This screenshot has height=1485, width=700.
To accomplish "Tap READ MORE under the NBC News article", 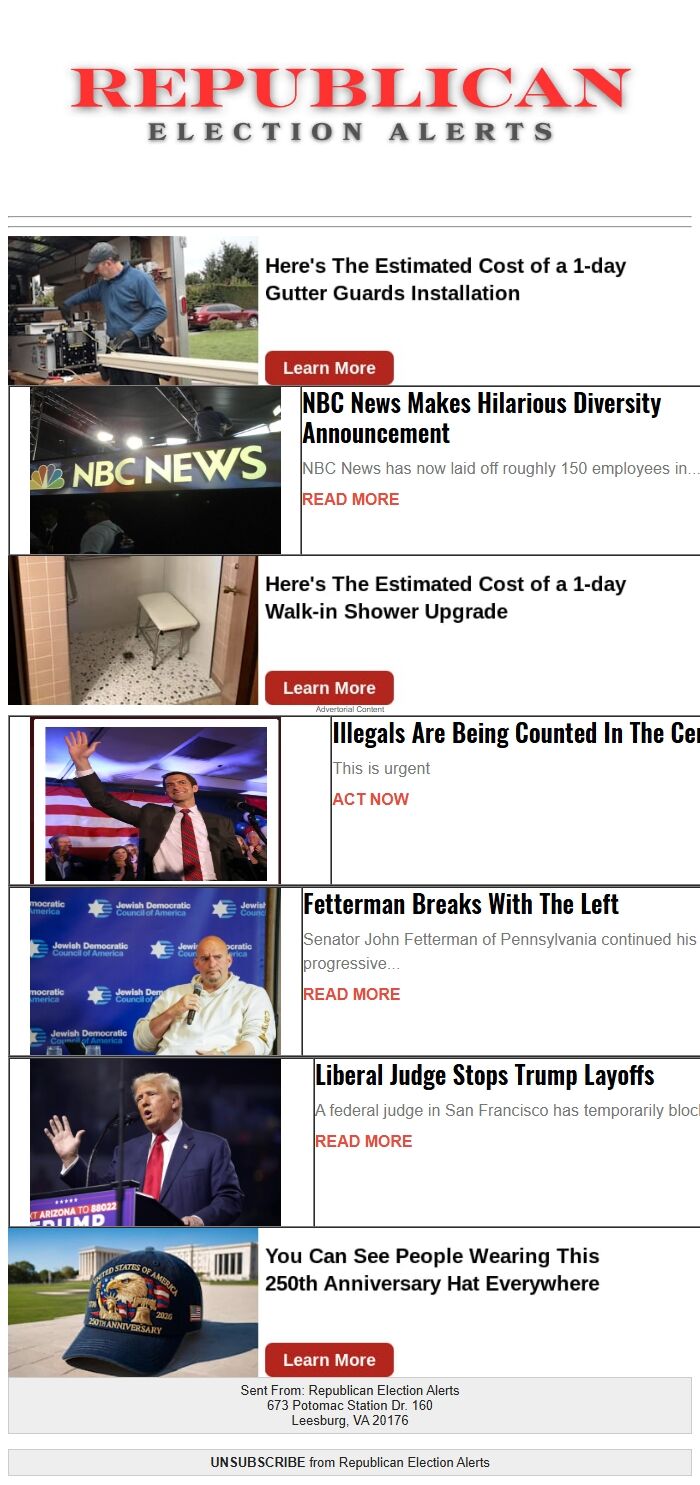I will point(351,499).
